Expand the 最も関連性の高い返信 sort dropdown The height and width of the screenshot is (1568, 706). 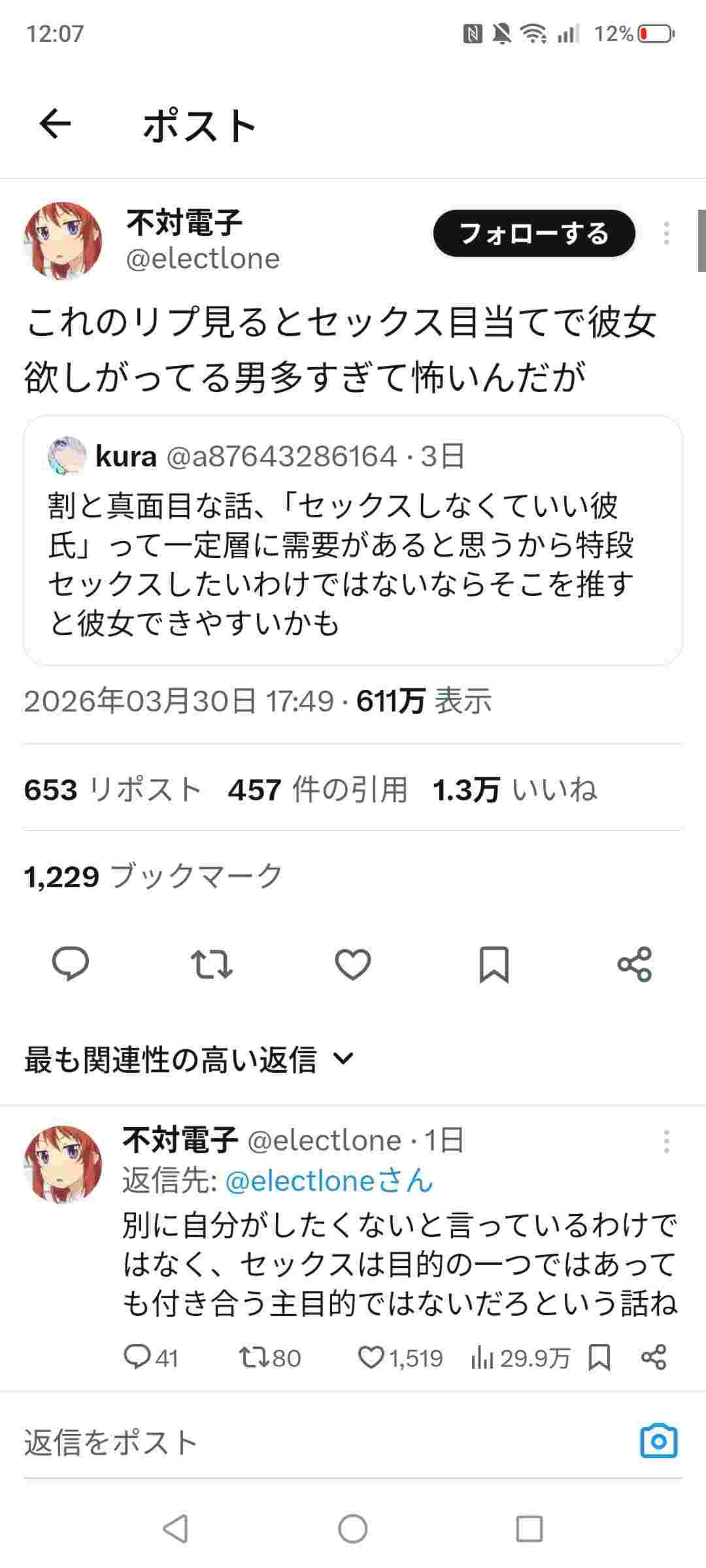click(190, 1059)
